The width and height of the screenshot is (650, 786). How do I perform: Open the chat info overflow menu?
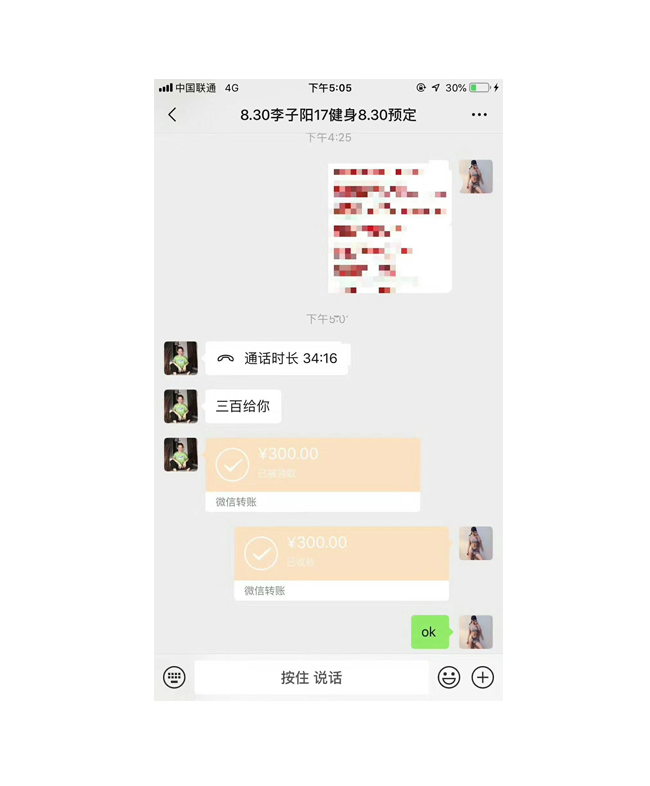click(x=479, y=115)
